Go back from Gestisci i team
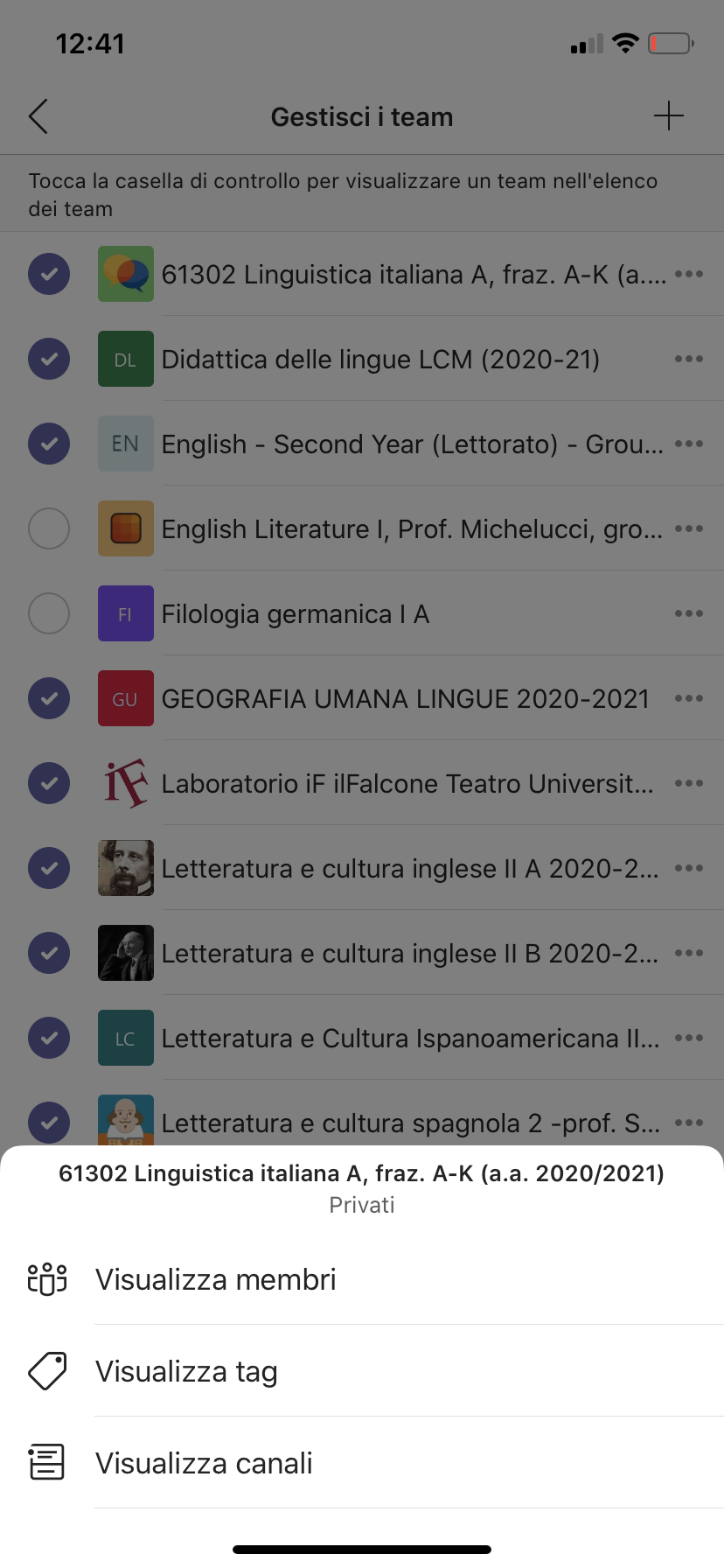Image resolution: width=724 pixels, height=1568 pixels. pyautogui.click(x=38, y=116)
